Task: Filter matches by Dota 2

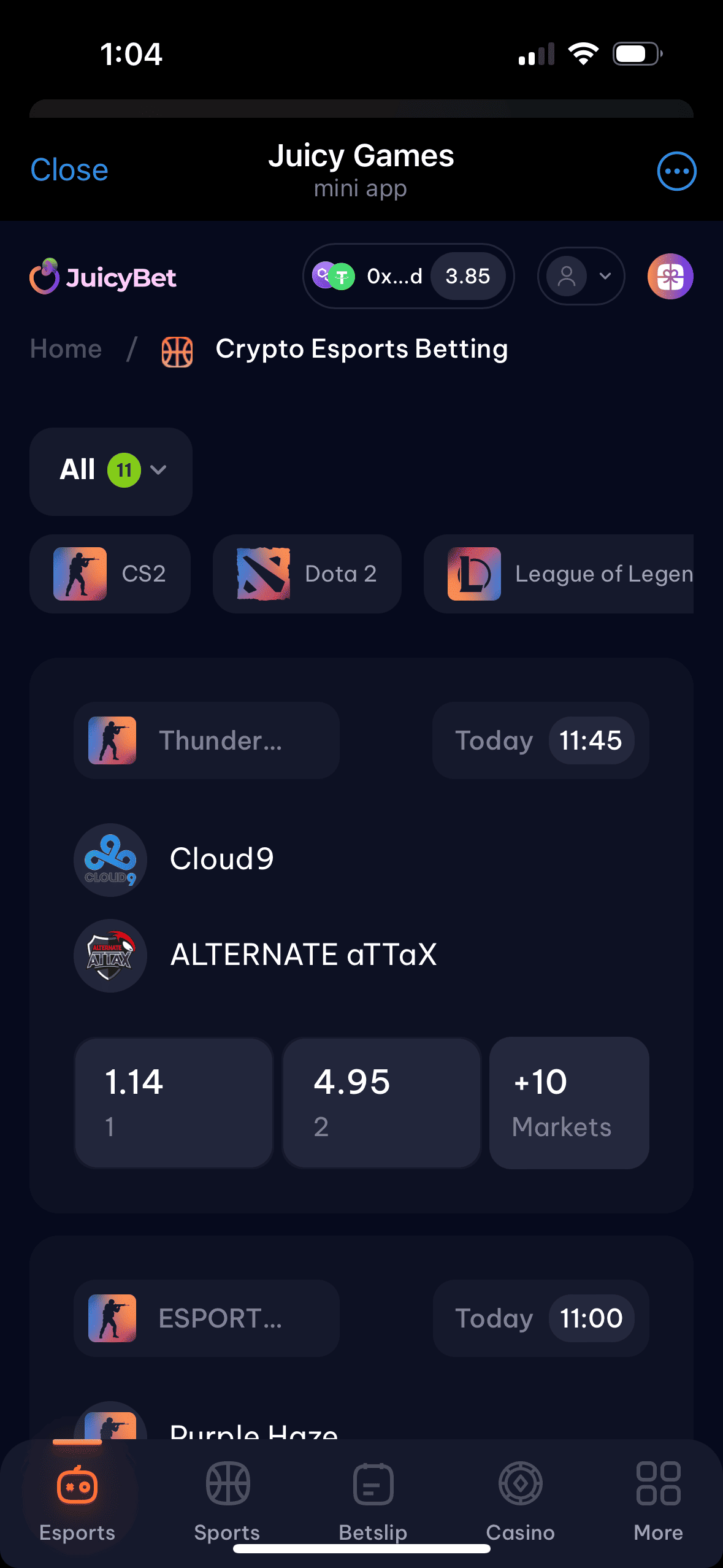Action: tap(307, 574)
